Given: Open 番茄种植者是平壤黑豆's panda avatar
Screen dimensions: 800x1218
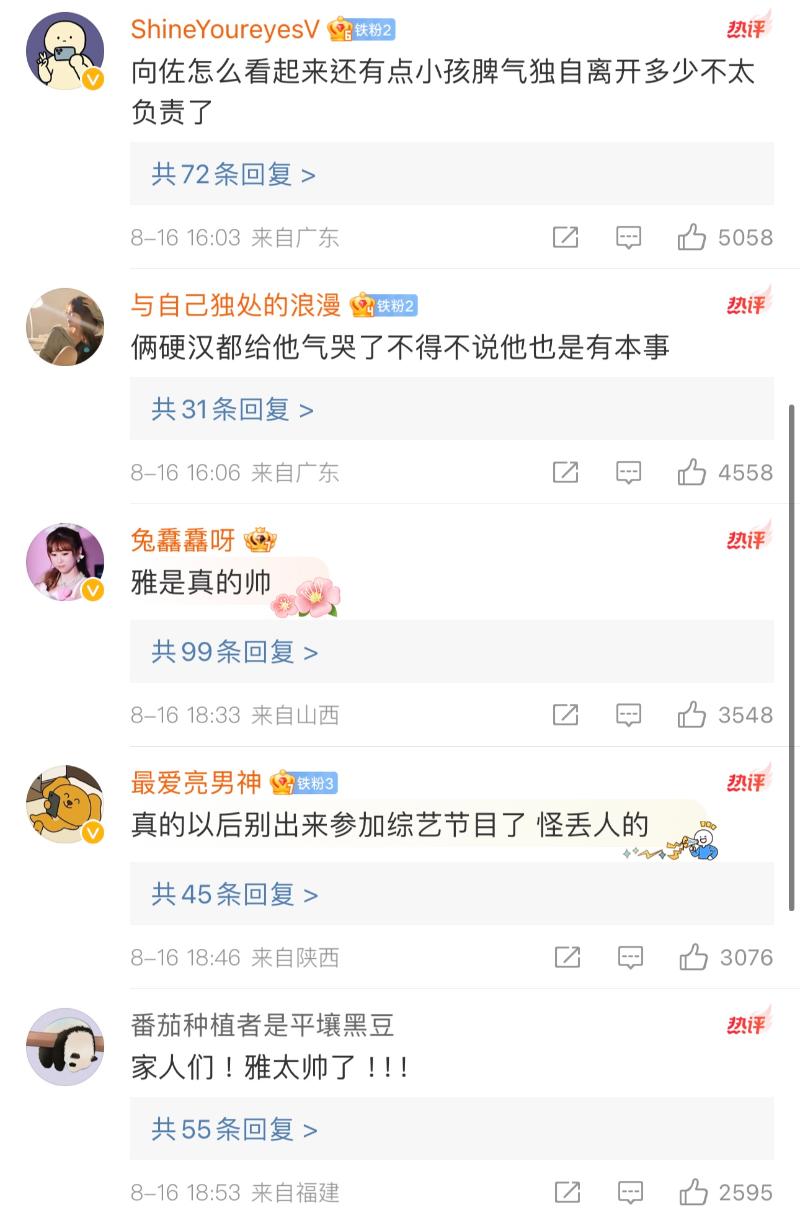Looking at the screenshot, I should [x=64, y=1046].
